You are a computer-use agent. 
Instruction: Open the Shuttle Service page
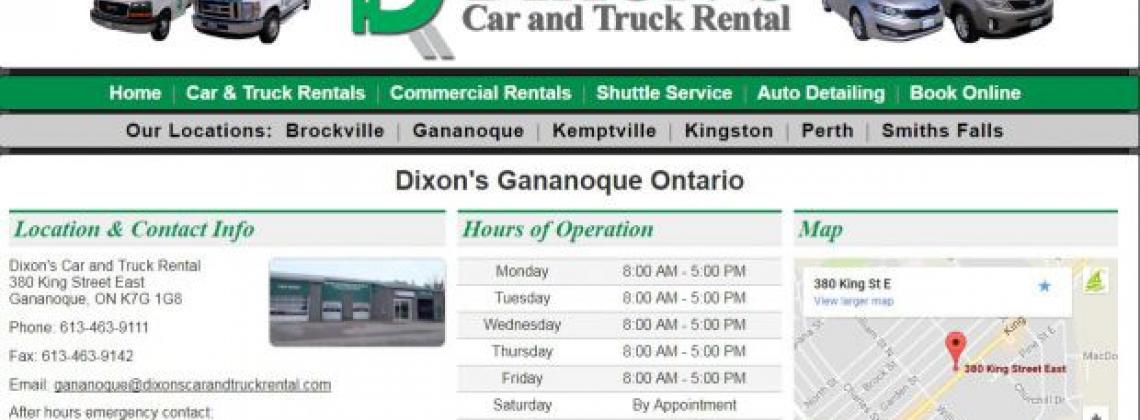(x=664, y=93)
